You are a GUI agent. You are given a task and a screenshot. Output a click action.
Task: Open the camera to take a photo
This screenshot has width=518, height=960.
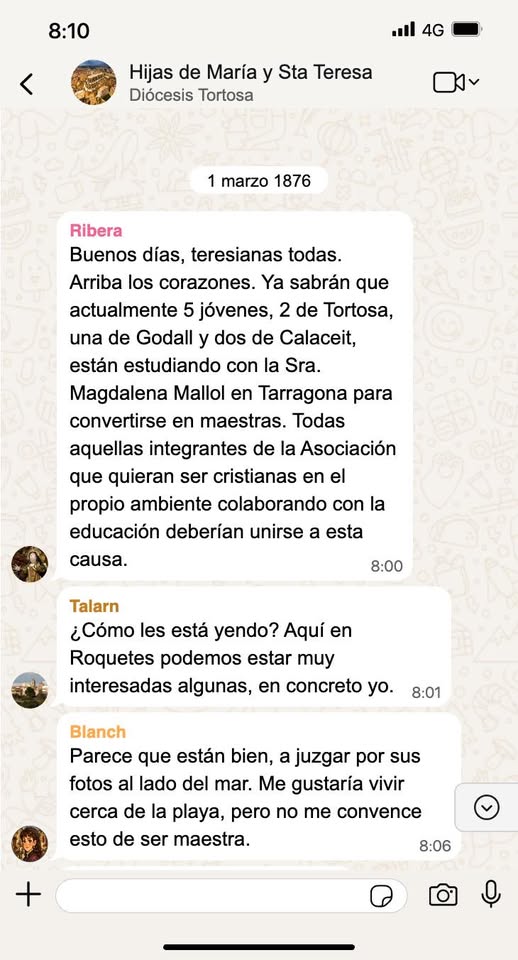pyautogui.click(x=443, y=894)
